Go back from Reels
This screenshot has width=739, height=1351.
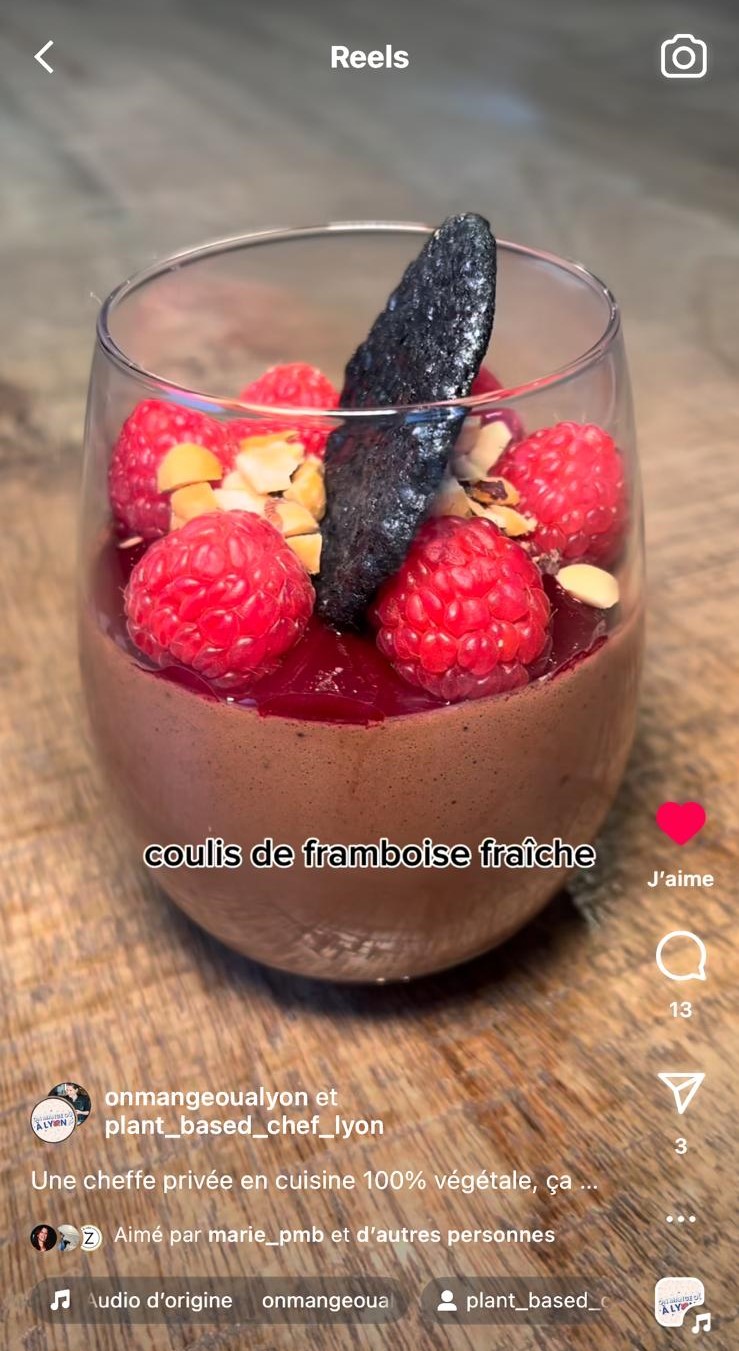[x=44, y=57]
